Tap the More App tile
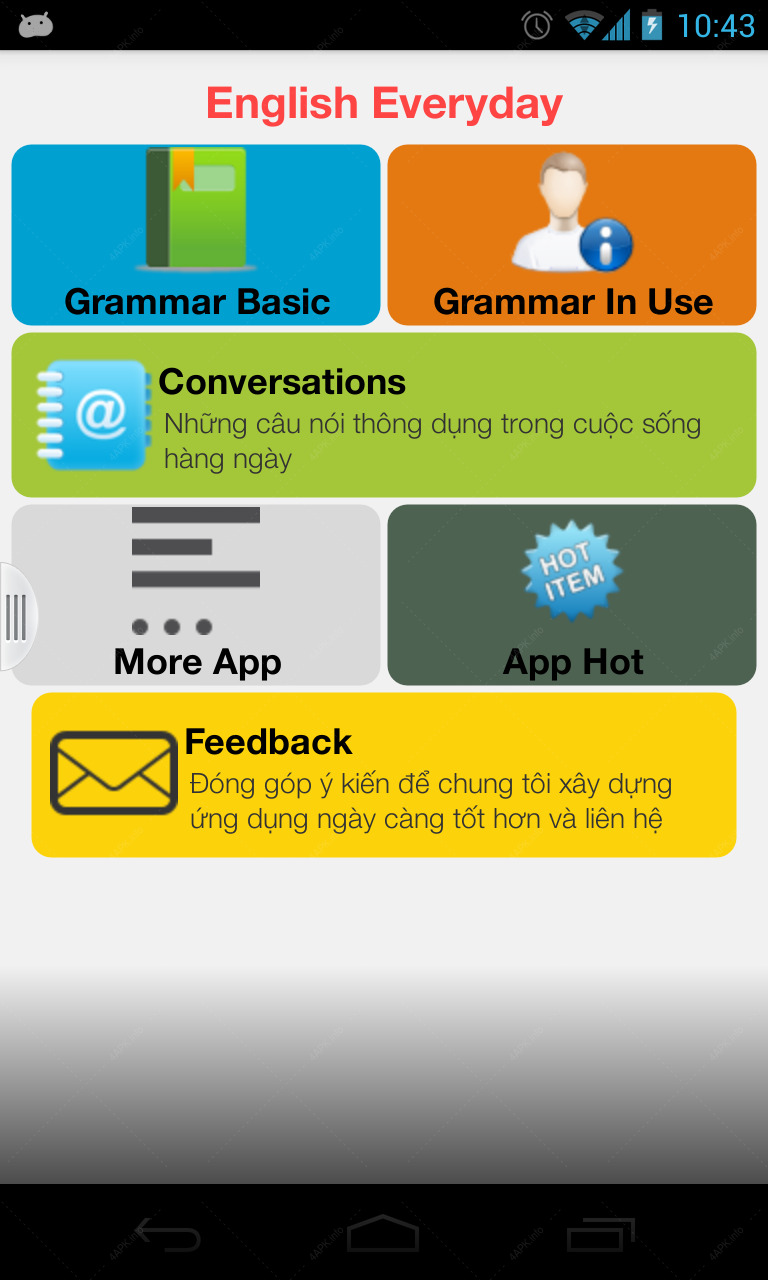 click(196, 595)
